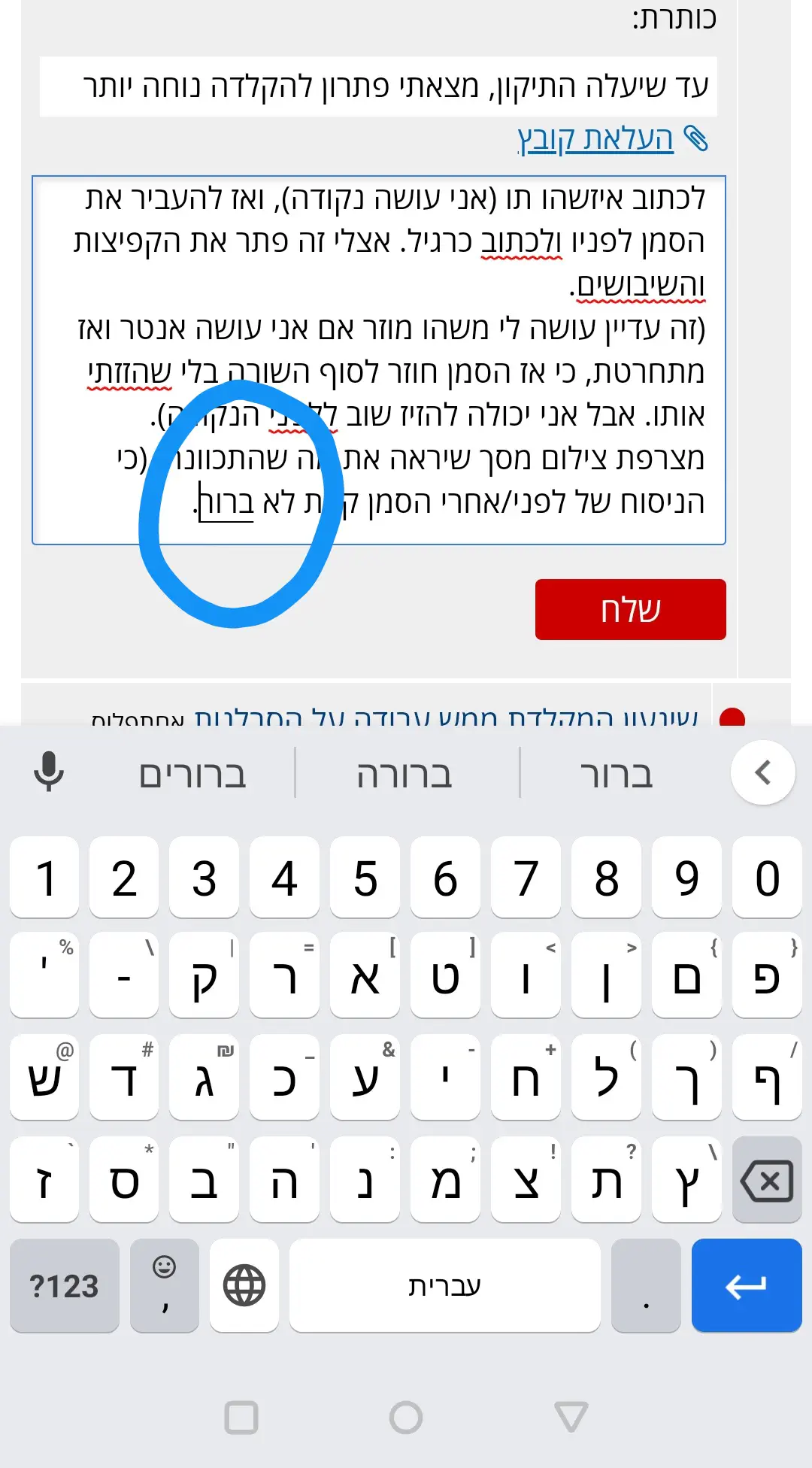
Task: Submit the post with the red שלח button
Action: 630,610
